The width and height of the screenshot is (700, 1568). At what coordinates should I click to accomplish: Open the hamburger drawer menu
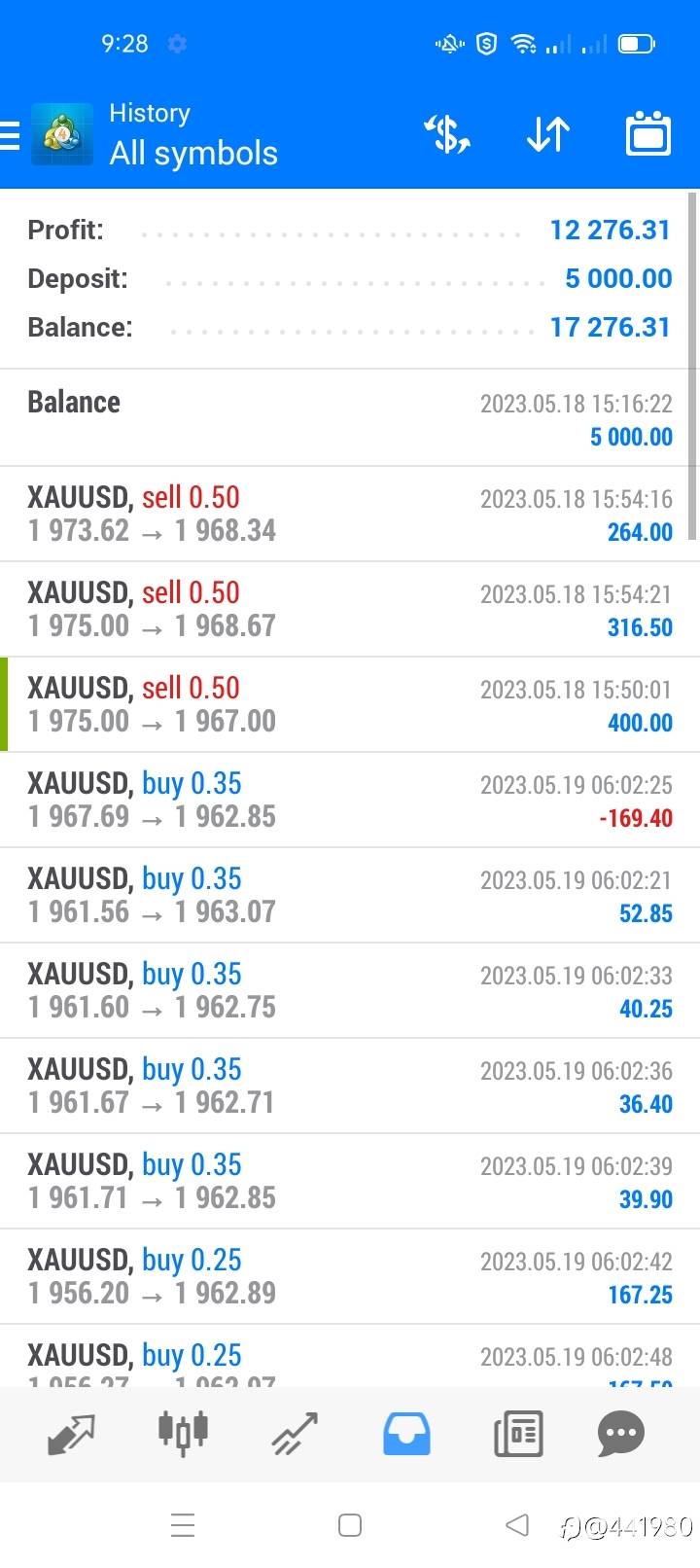tap(10, 135)
